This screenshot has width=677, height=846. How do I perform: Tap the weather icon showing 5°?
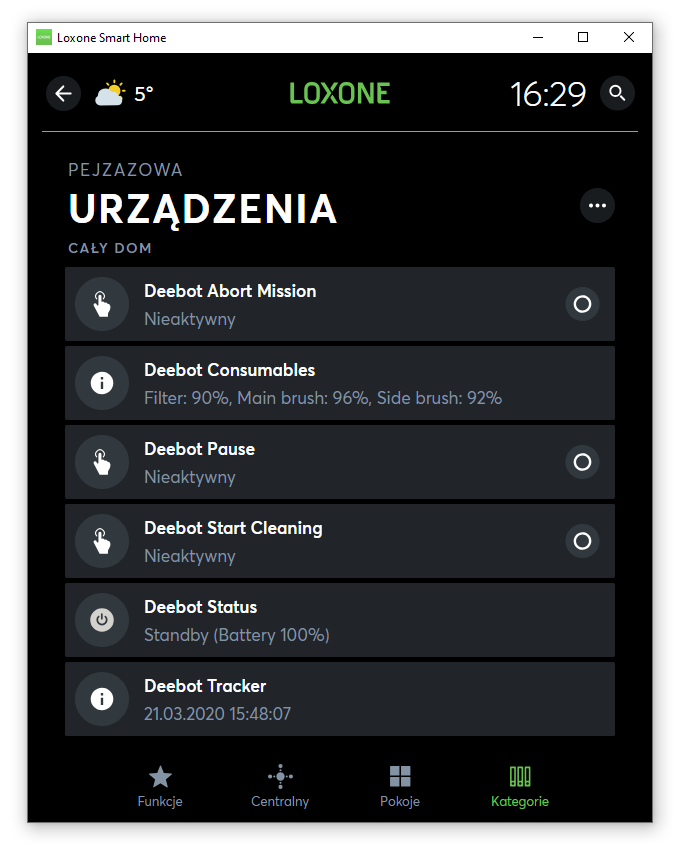[110, 94]
